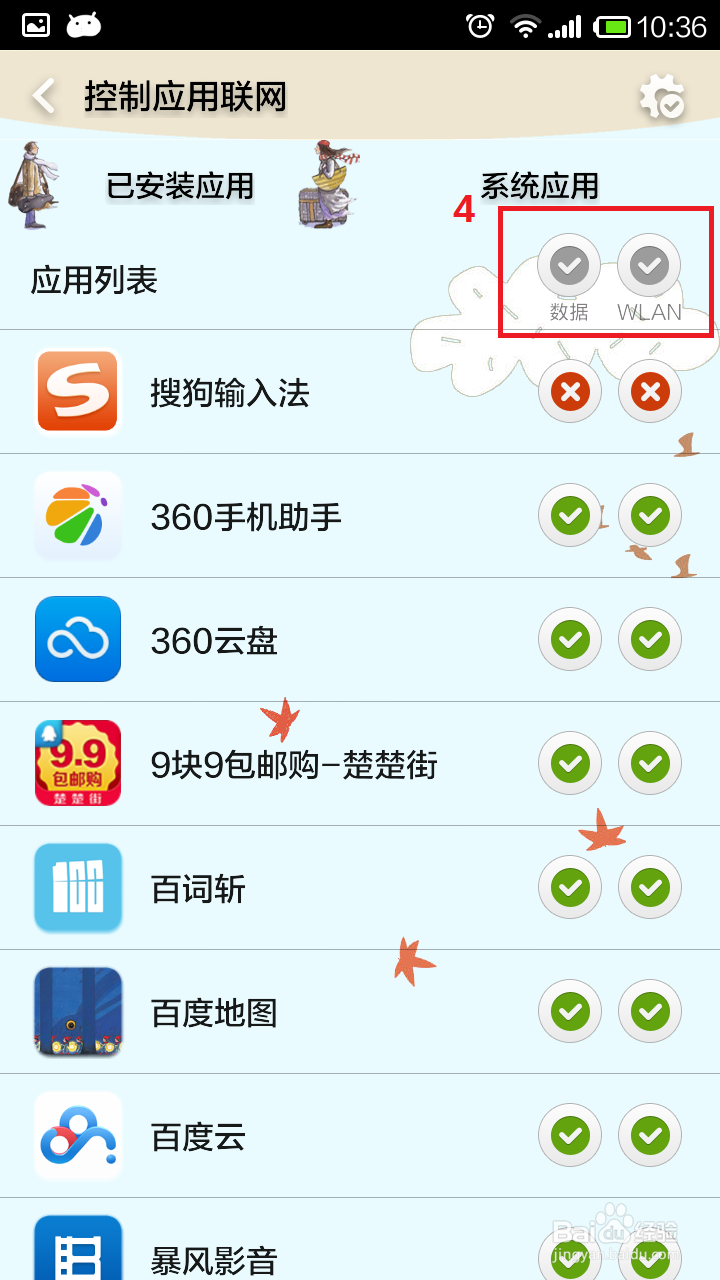Click the 360手机助手 app icon
The image size is (720, 1280).
coord(78,515)
